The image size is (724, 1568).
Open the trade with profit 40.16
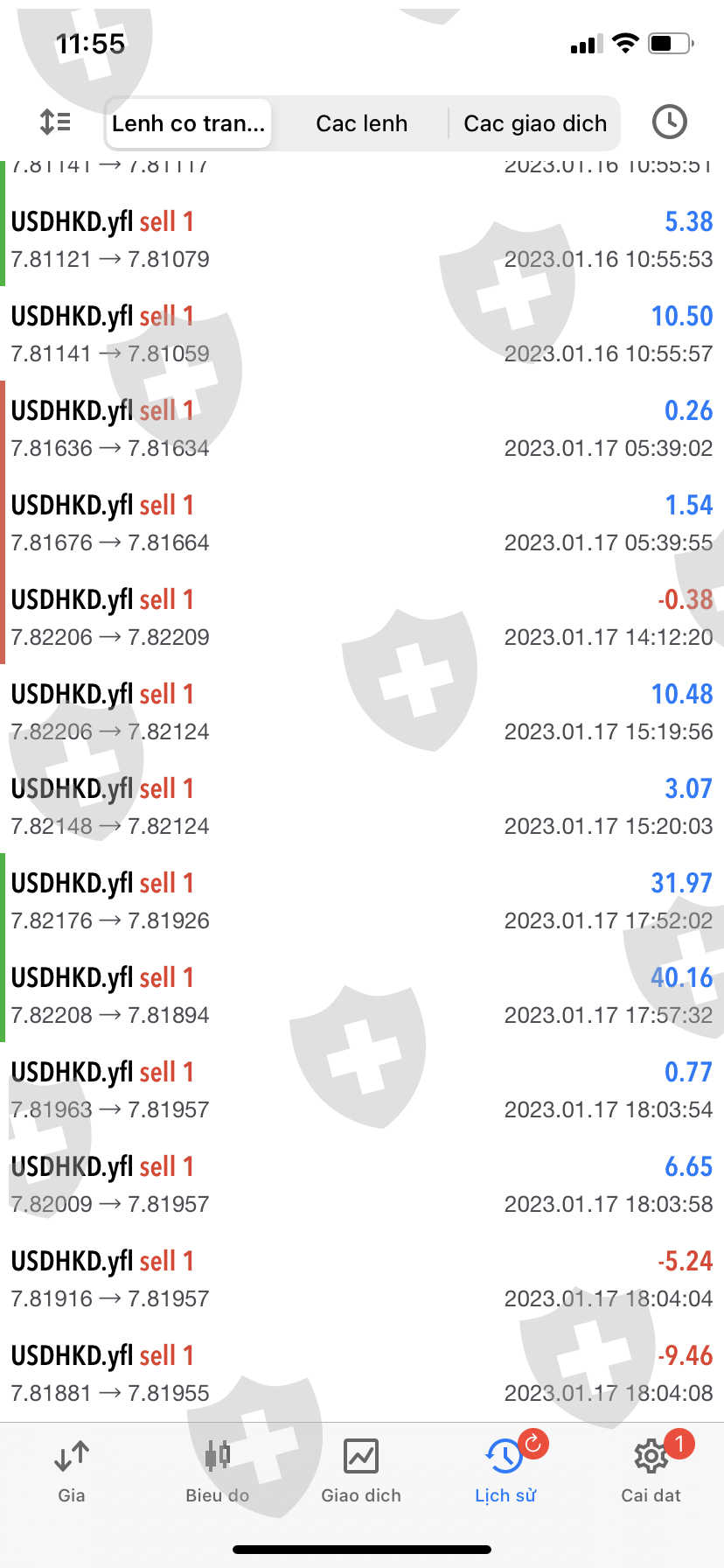[x=362, y=995]
